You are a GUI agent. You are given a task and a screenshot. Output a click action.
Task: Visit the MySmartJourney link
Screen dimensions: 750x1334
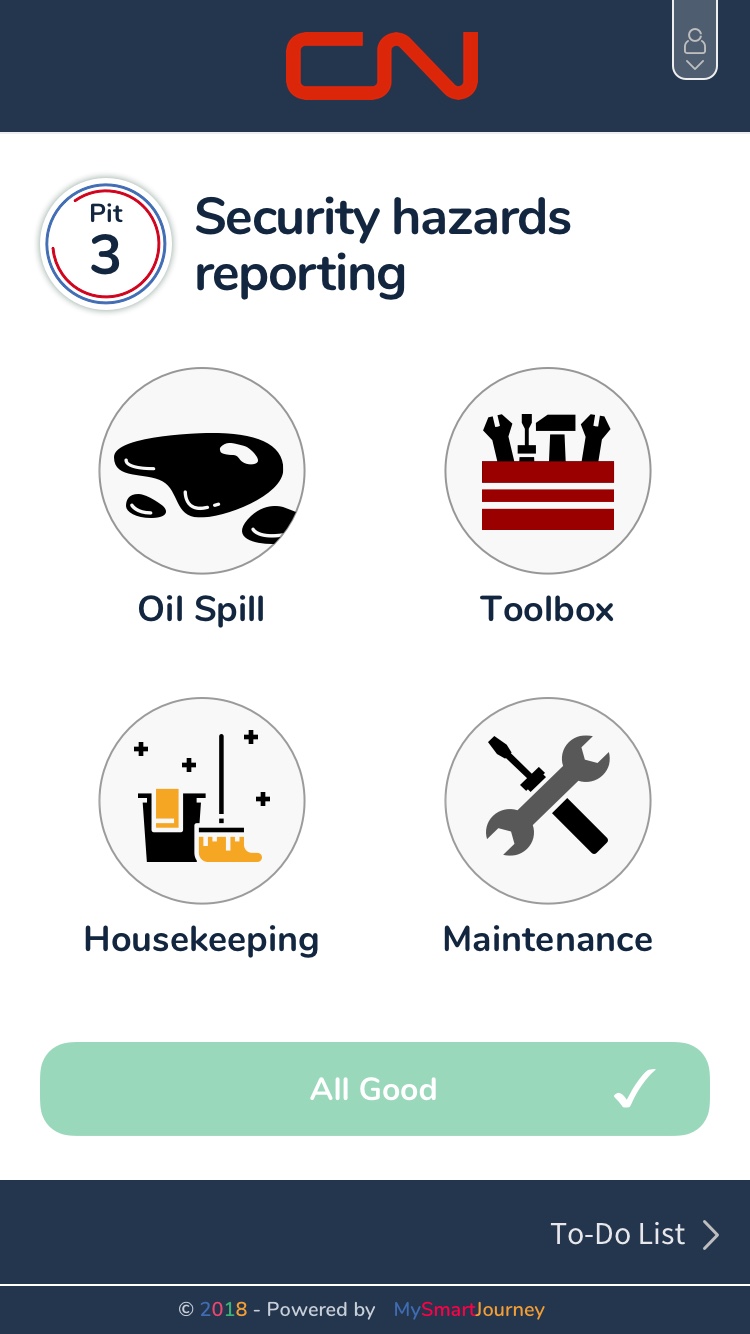point(469,1309)
